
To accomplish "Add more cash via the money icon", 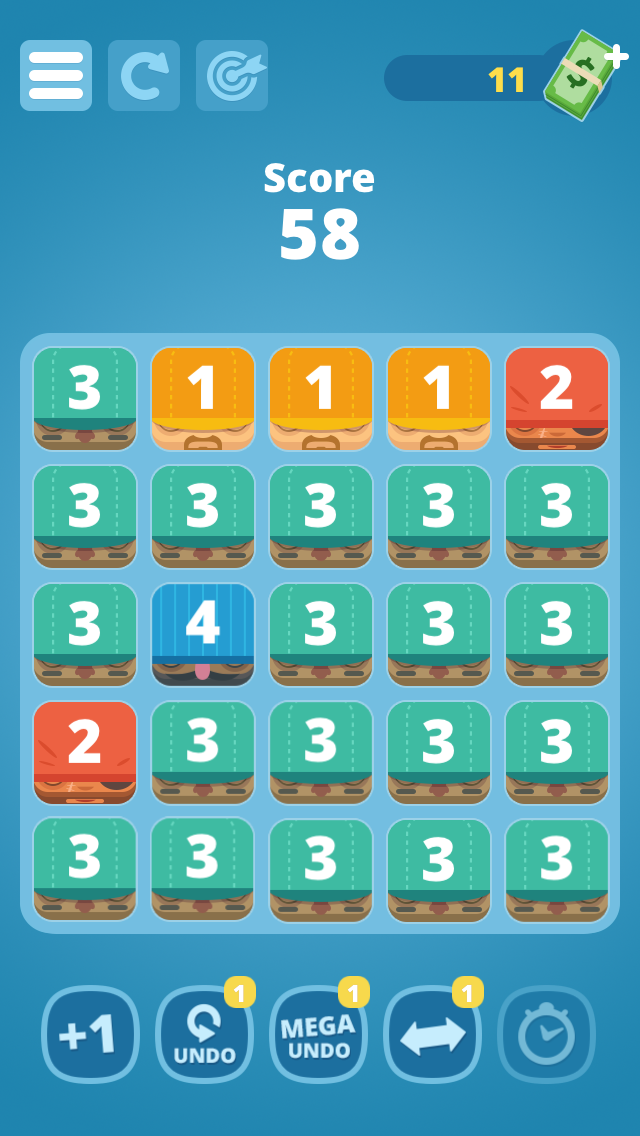I will coord(584,75).
